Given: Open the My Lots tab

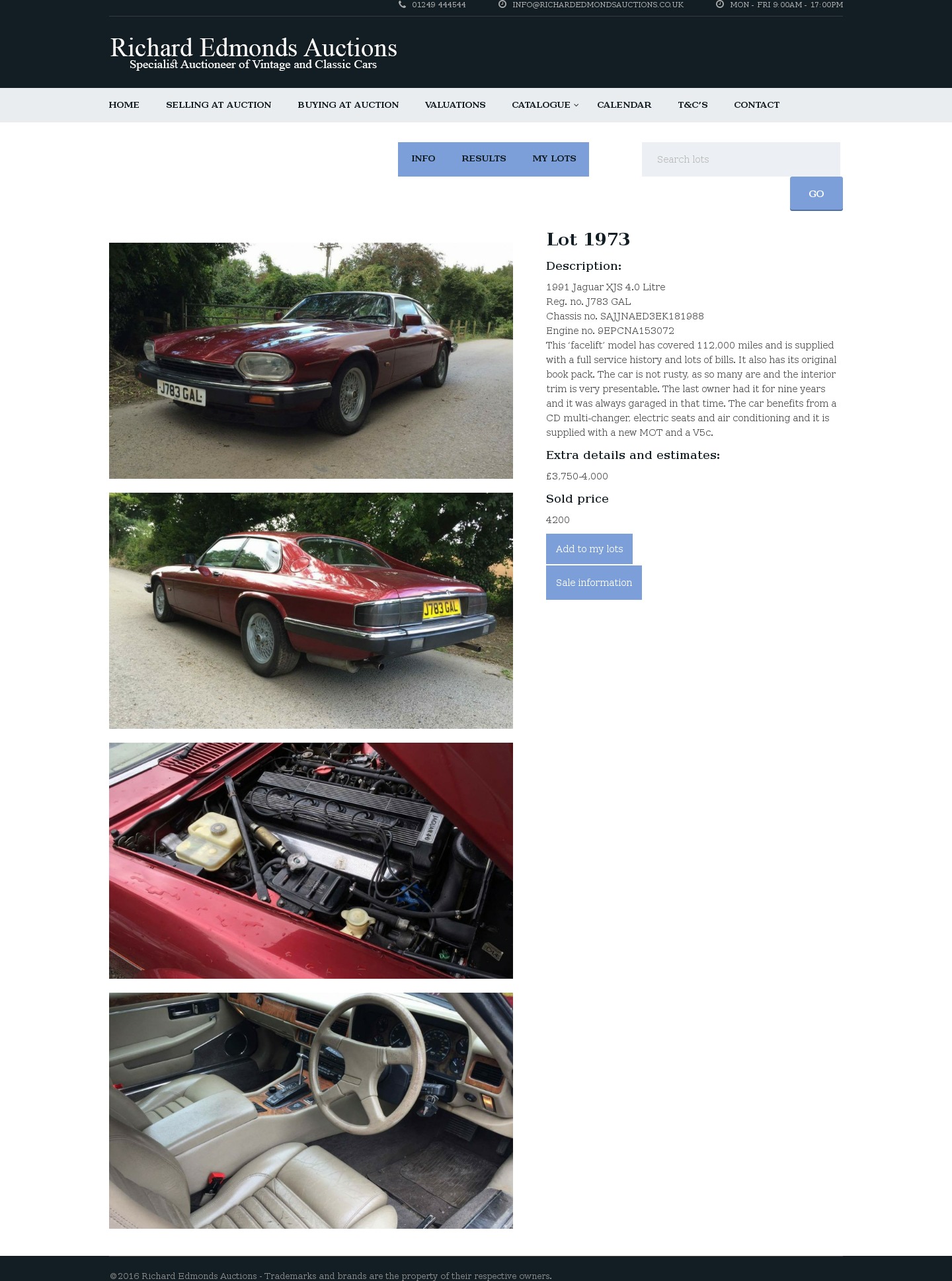Looking at the screenshot, I should 554,159.
